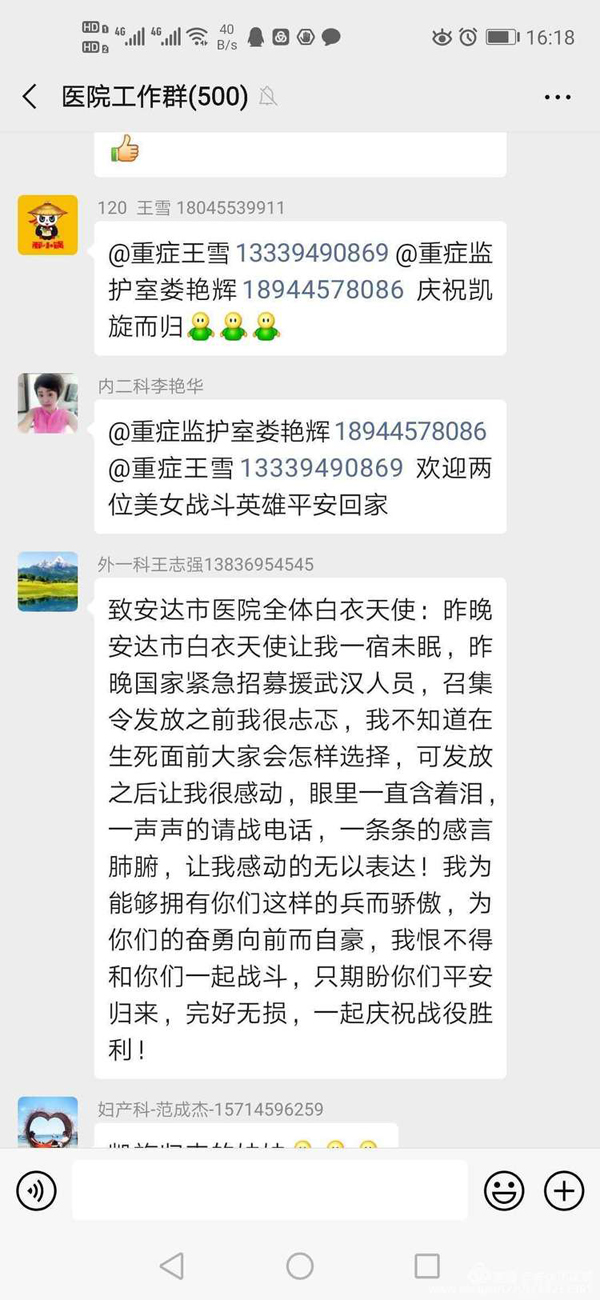This screenshot has height=1300, width=600.
Task: Focus the message text field
Action: click(x=270, y=1191)
